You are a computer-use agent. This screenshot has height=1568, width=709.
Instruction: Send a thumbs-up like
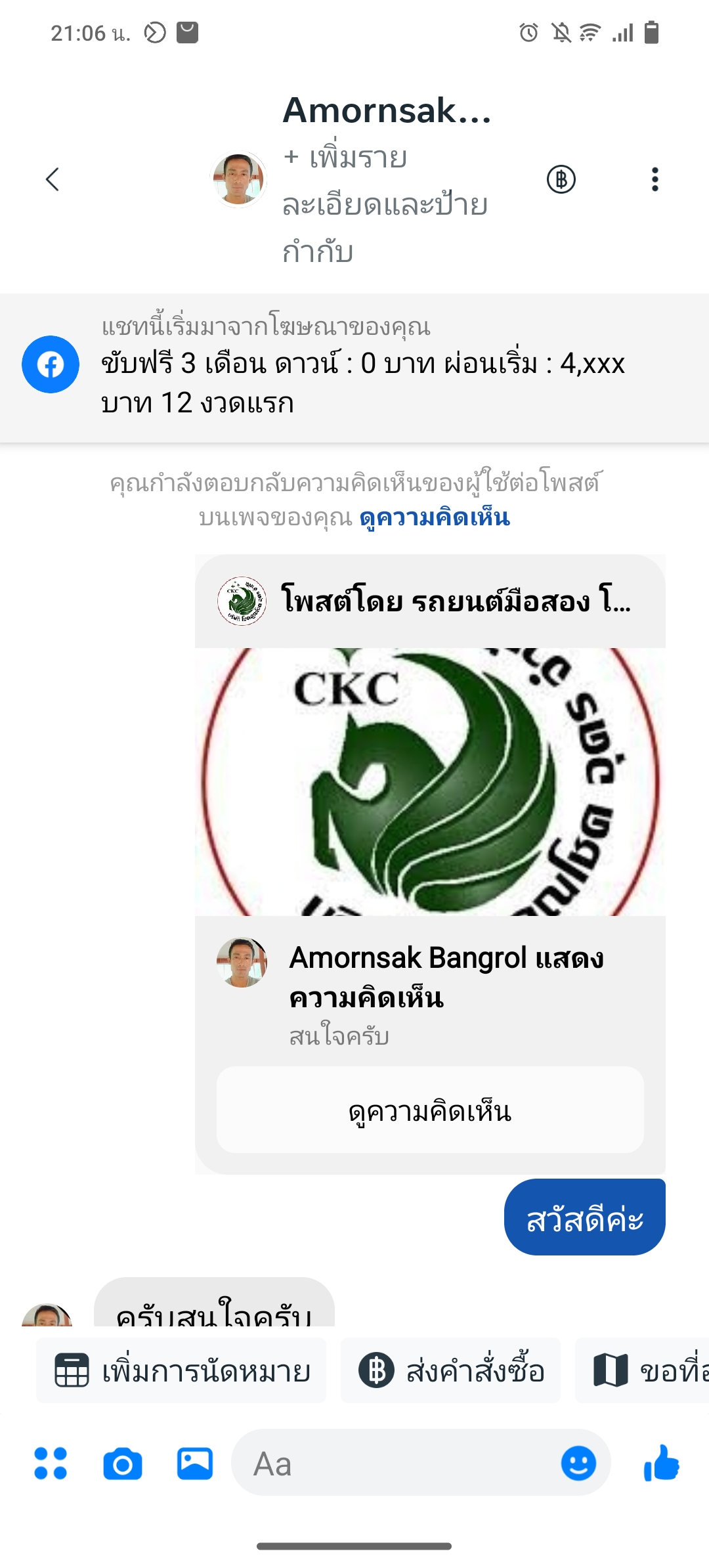(662, 1464)
